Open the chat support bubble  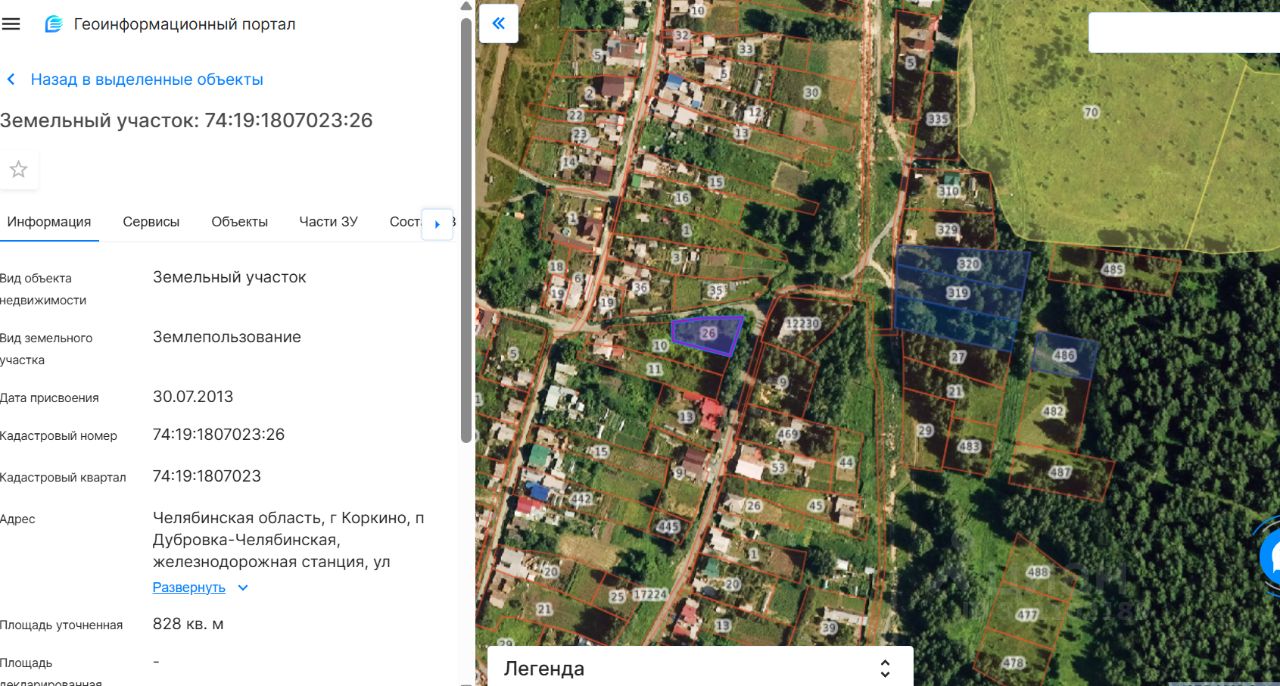(1270, 557)
